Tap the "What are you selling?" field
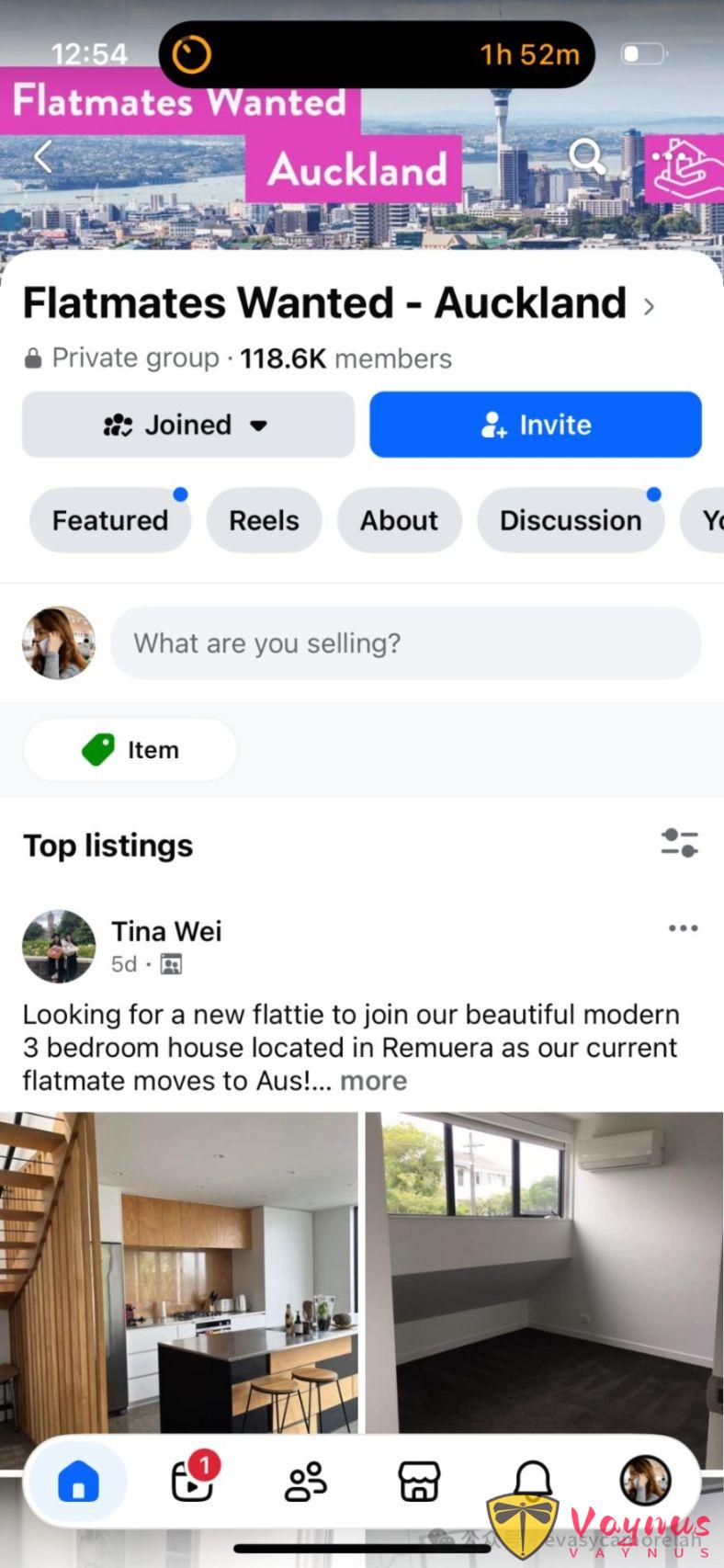Image resolution: width=724 pixels, height=1568 pixels. (x=405, y=643)
